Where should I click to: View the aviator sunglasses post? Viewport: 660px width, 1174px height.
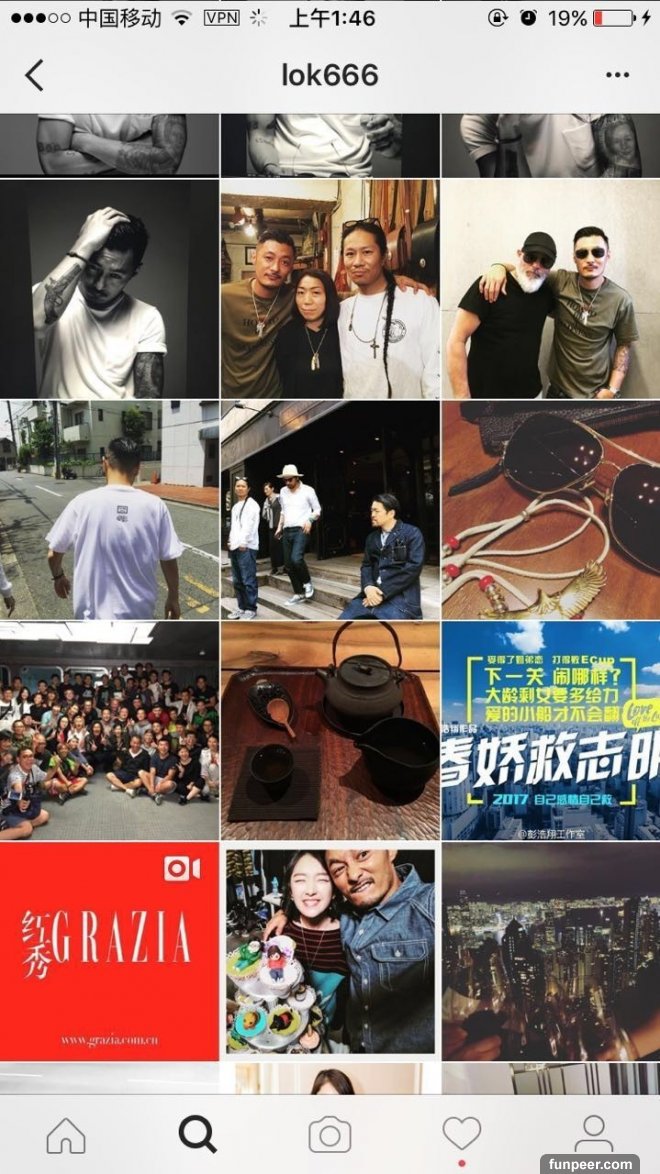551,510
